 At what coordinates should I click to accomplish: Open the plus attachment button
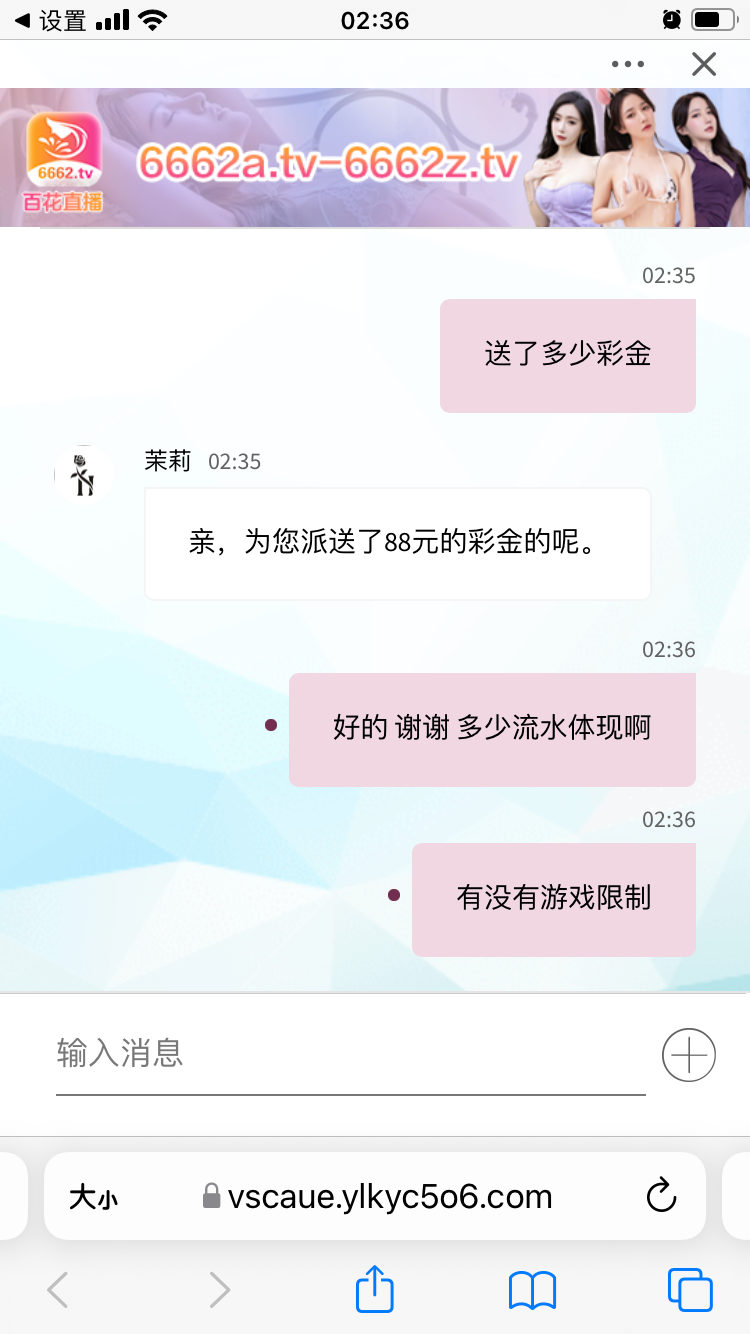coord(689,1054)
